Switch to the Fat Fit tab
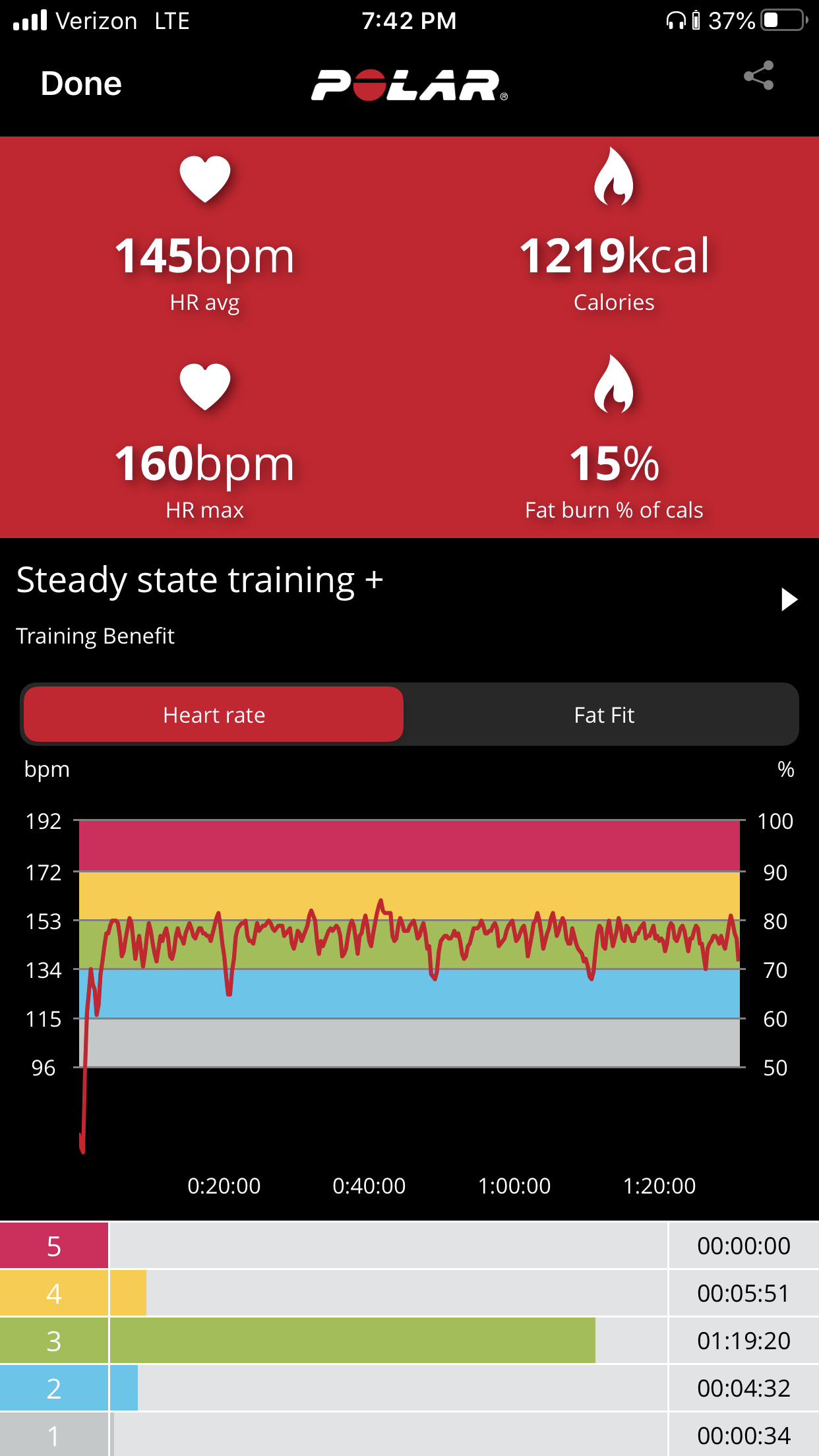Viewport: 819px width, 1456px height. click(x=603, y=715)
